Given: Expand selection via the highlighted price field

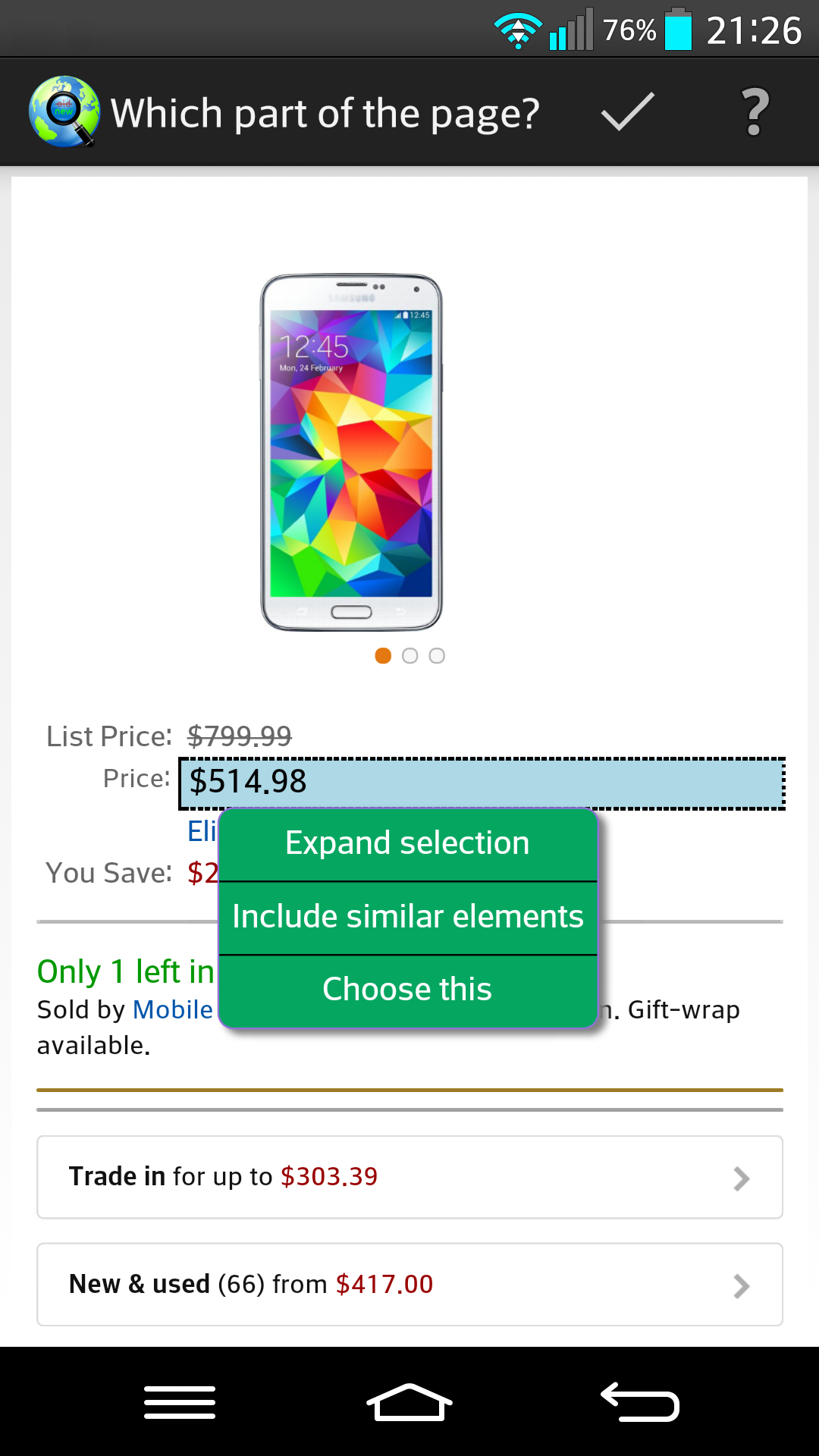Looking at the screenshot, I should click(479, 781).
